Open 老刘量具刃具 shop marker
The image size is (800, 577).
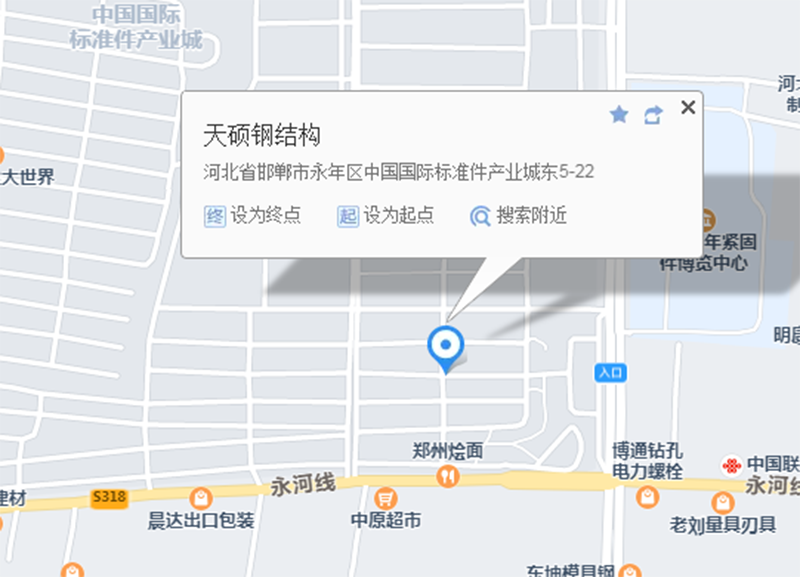(723, 501)
